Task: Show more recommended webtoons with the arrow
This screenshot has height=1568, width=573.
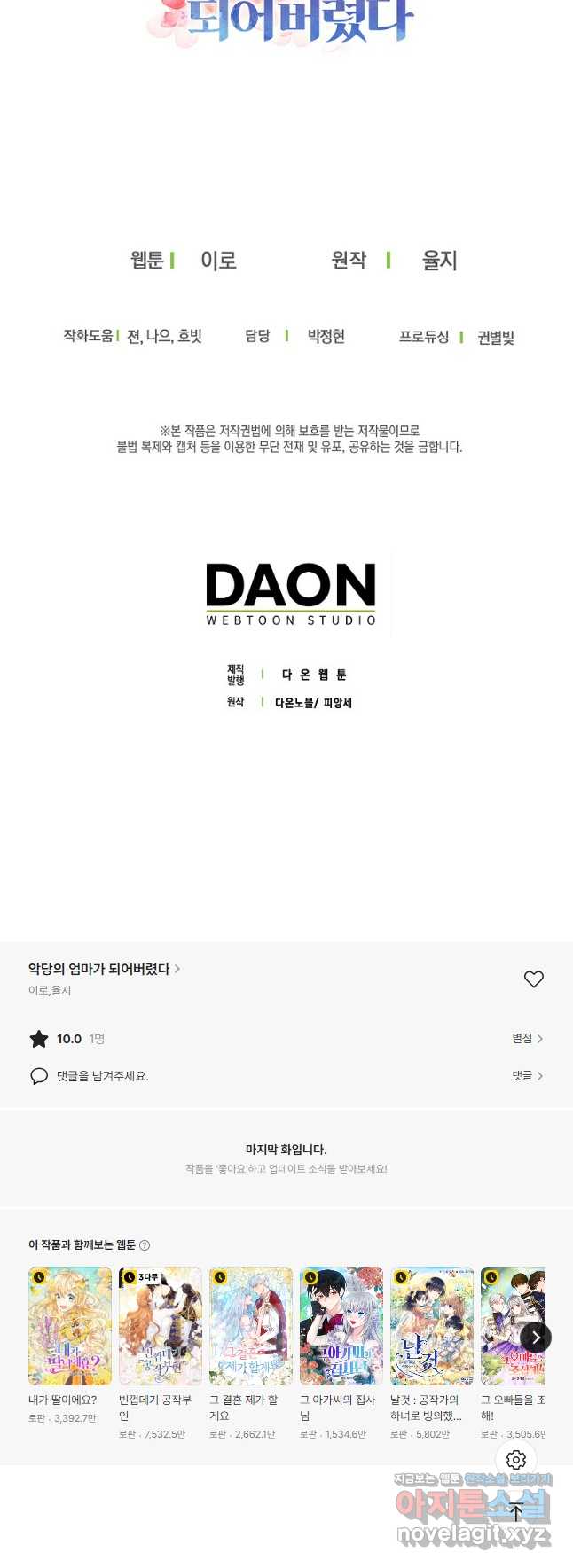Action: coord(535,1338)
